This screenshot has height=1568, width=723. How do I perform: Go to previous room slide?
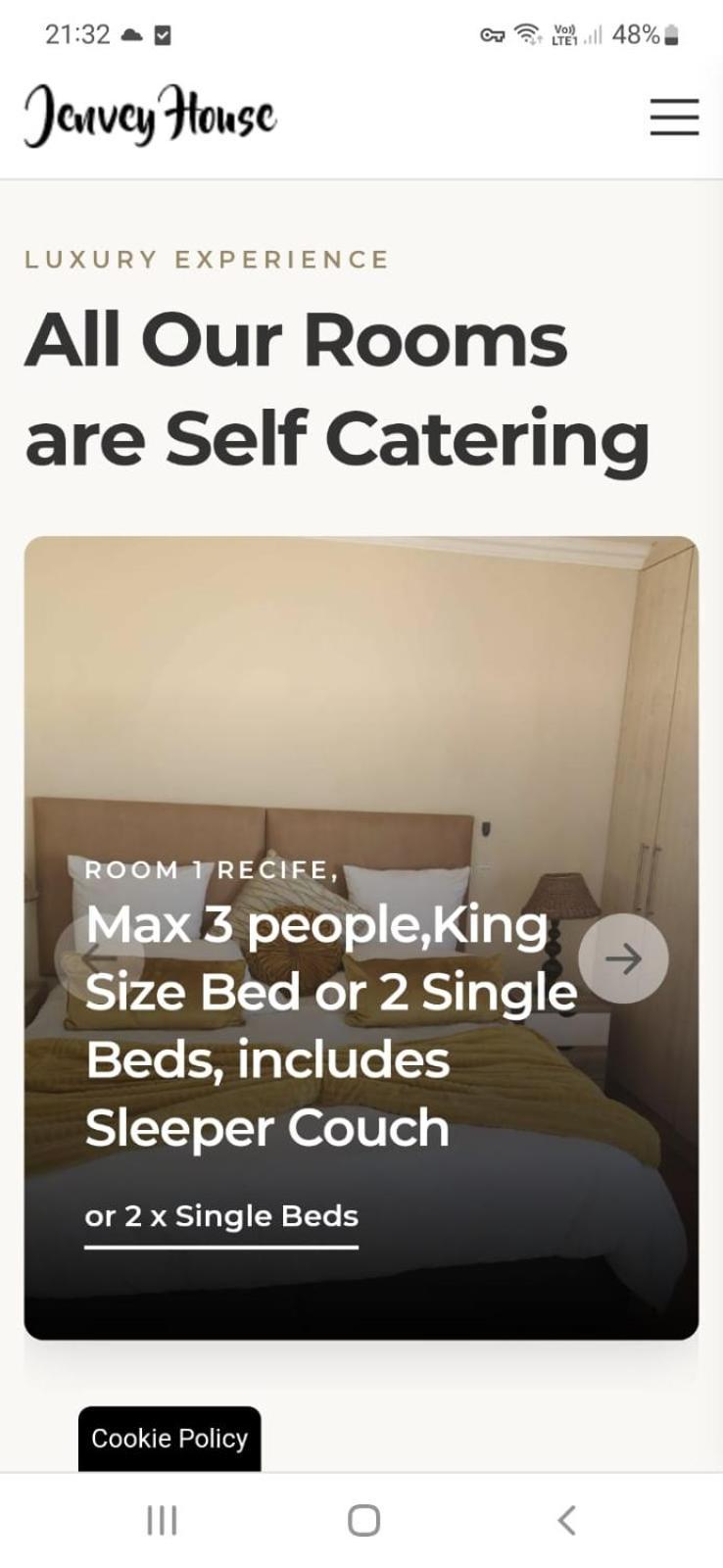click(x=99, y=958)
